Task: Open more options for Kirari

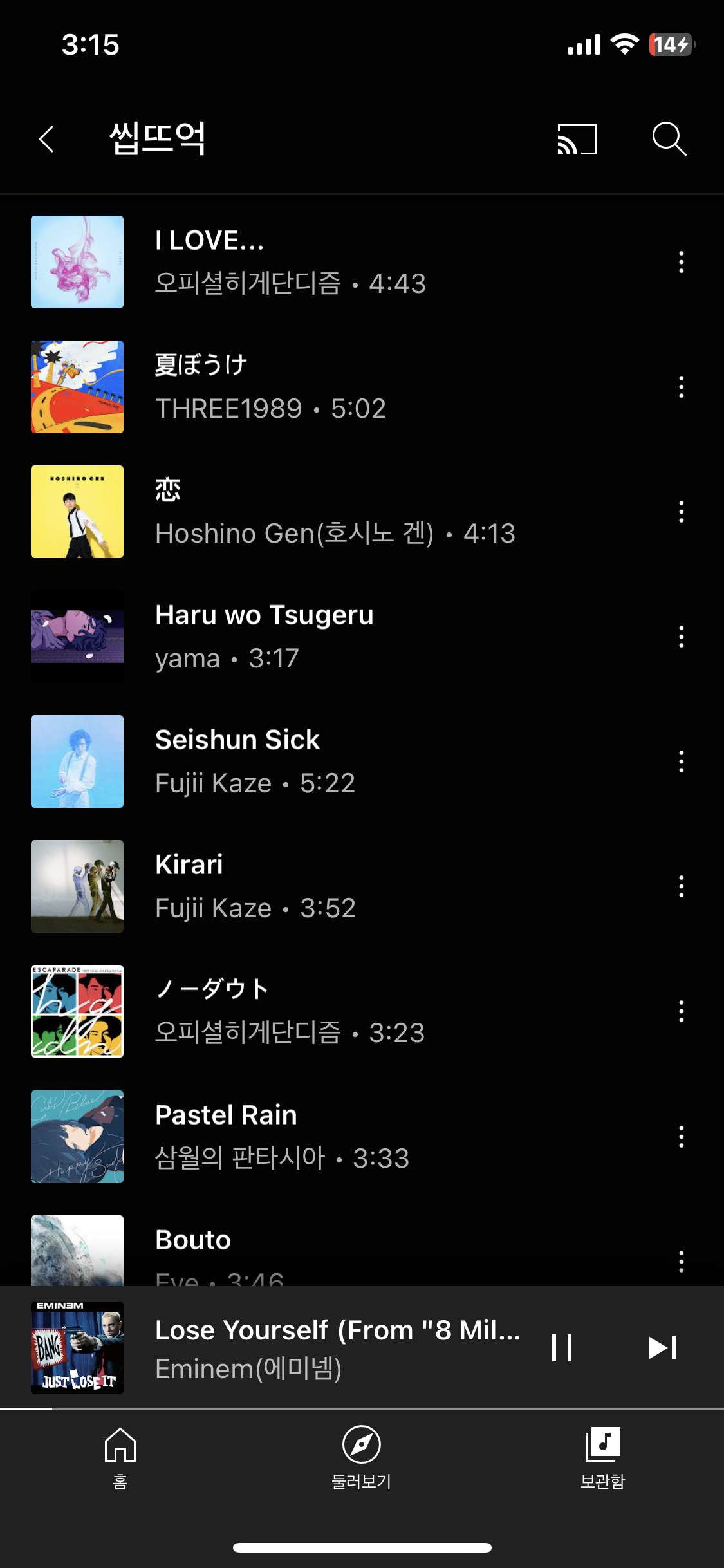Action: coord(681,886)
